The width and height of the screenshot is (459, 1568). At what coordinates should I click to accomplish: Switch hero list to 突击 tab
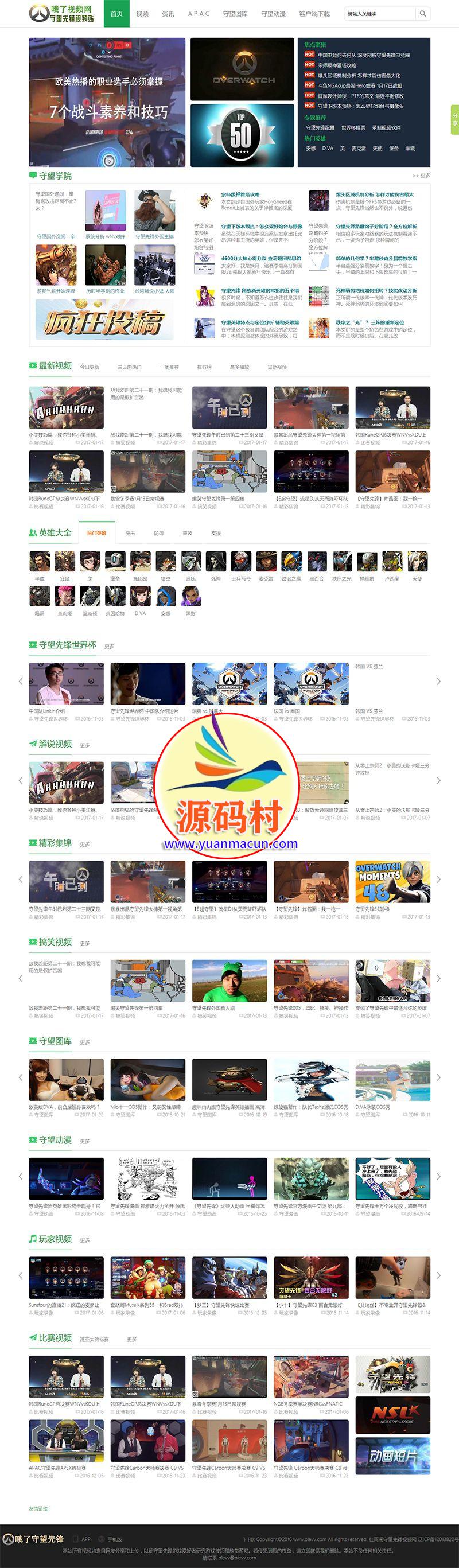click(x=130, y=532)
